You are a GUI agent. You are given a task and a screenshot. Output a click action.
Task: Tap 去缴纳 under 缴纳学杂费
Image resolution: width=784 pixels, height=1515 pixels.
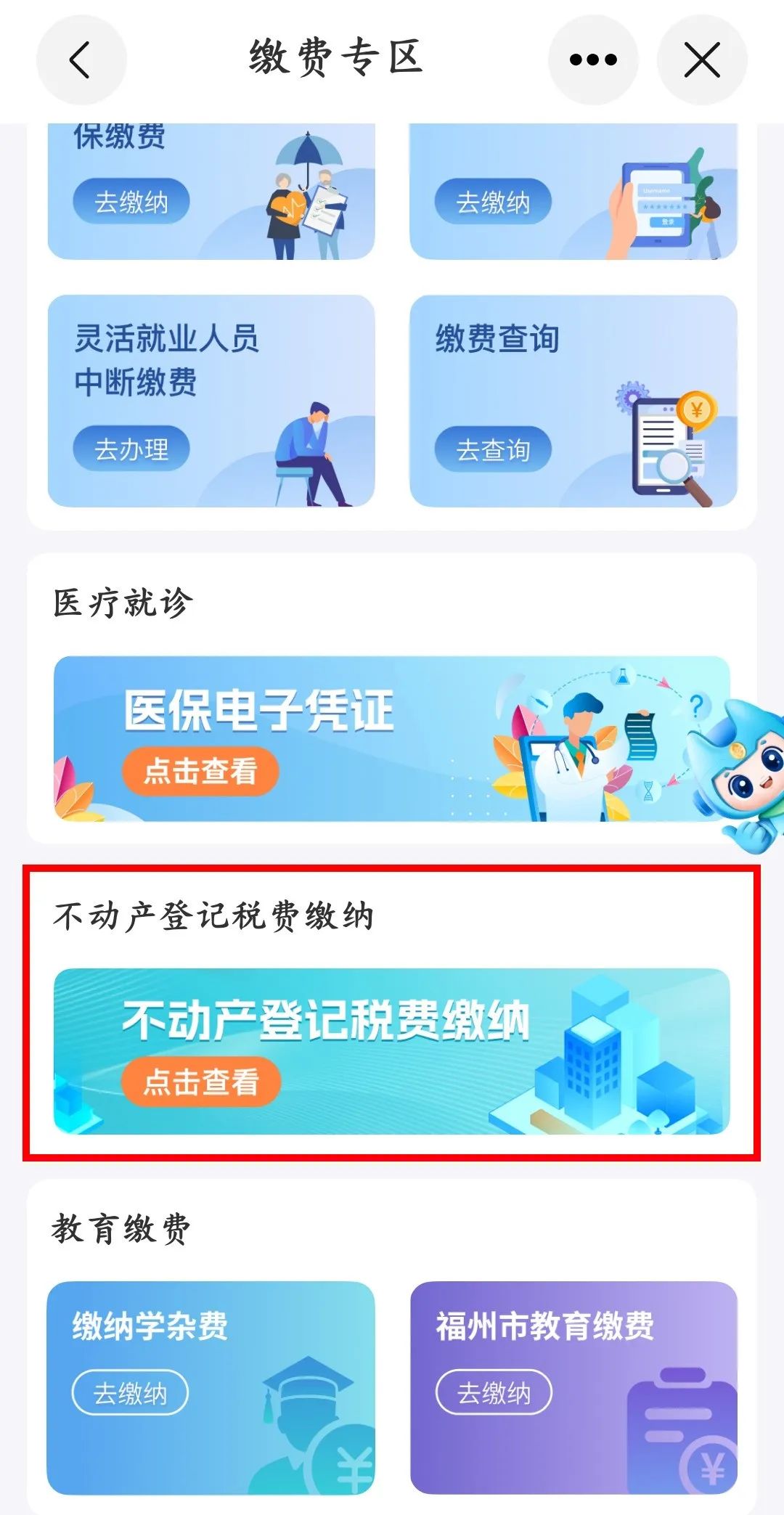pos(131,1392)
